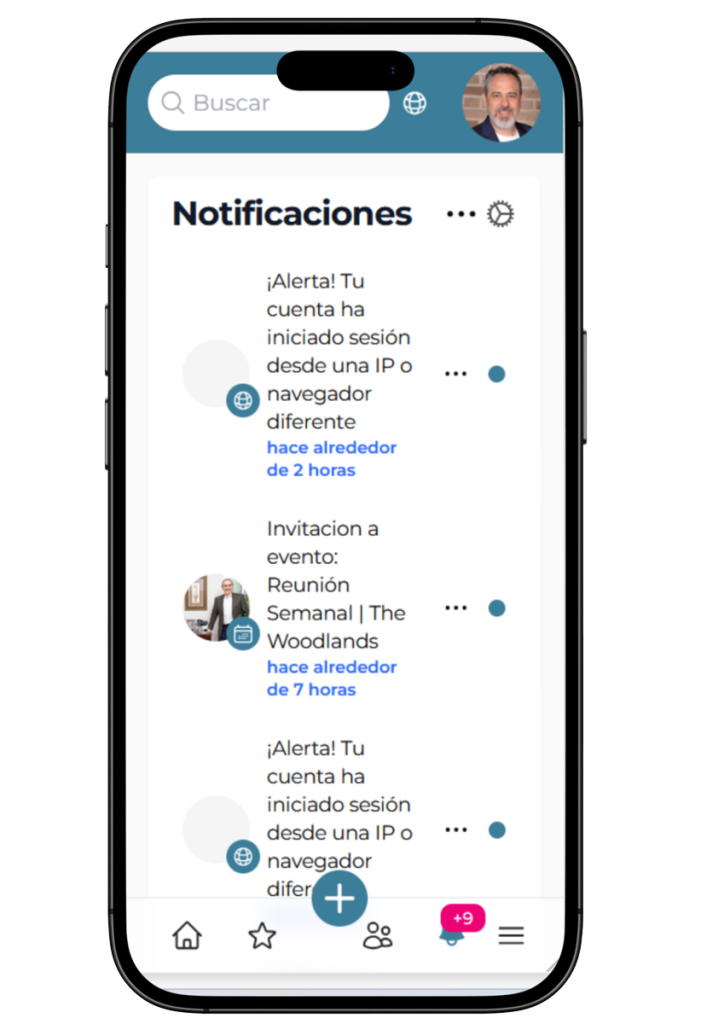Open the notifications bell with +9 badge

click(x=453, y=934)
